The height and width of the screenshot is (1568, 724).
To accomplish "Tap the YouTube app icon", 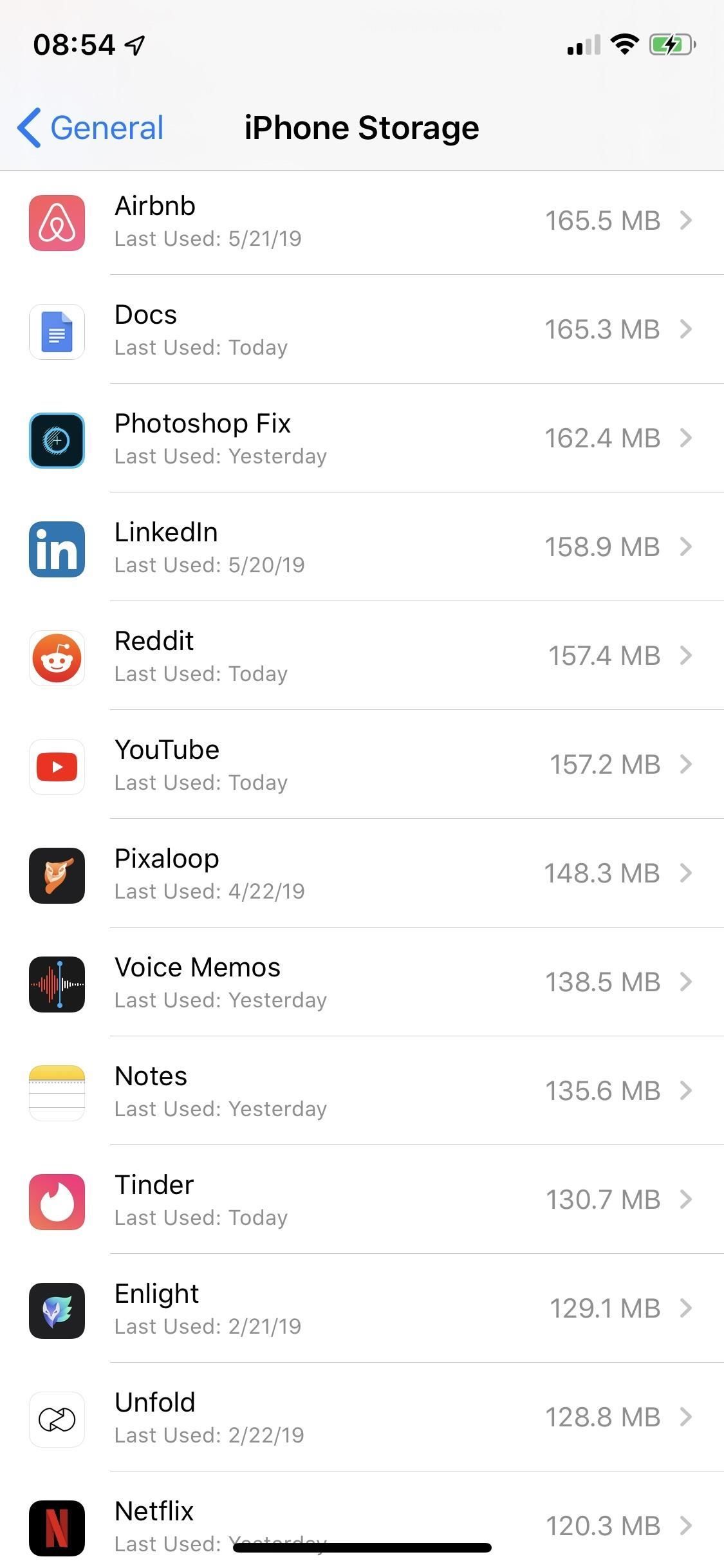I will tap(57, 767).
